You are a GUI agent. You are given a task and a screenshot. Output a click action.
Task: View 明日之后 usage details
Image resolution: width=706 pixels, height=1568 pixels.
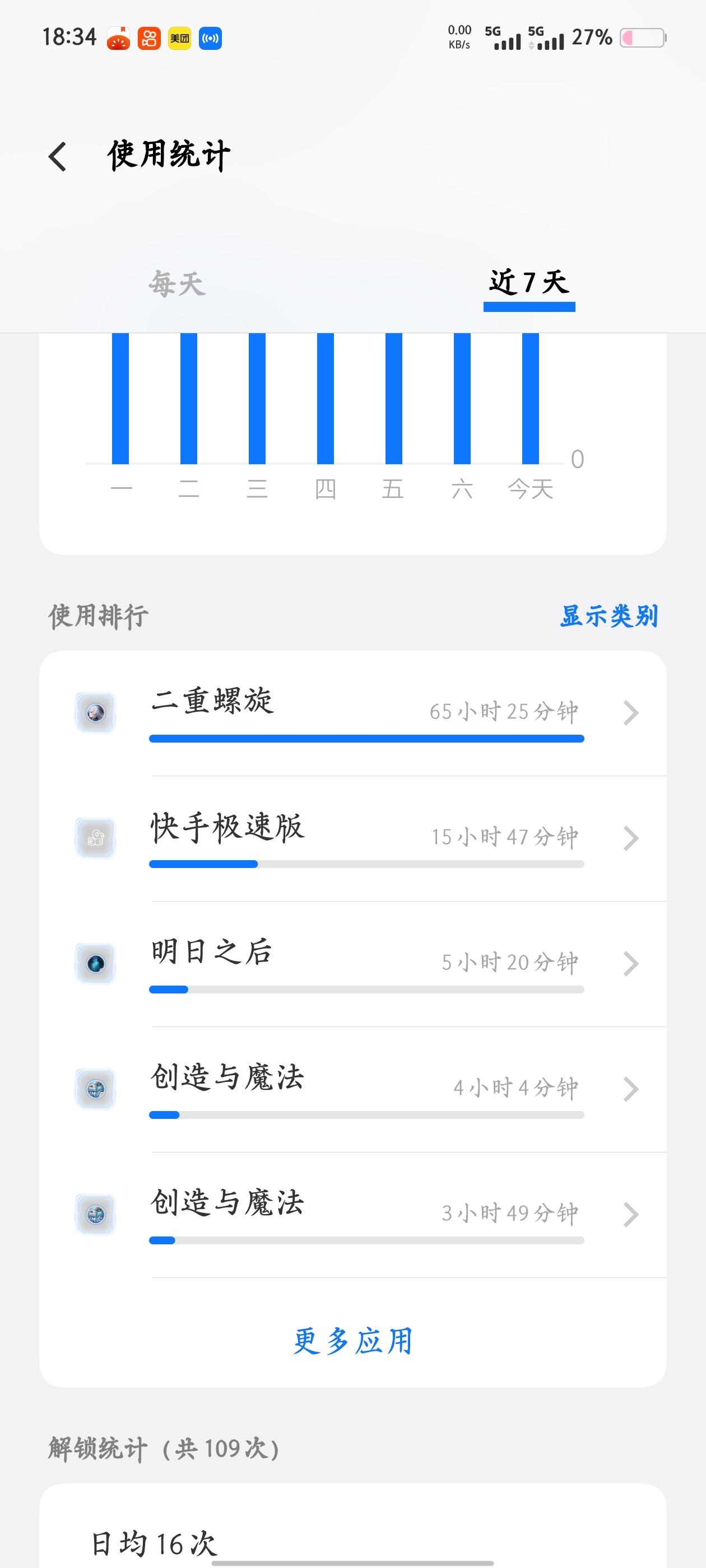[365, 964]
